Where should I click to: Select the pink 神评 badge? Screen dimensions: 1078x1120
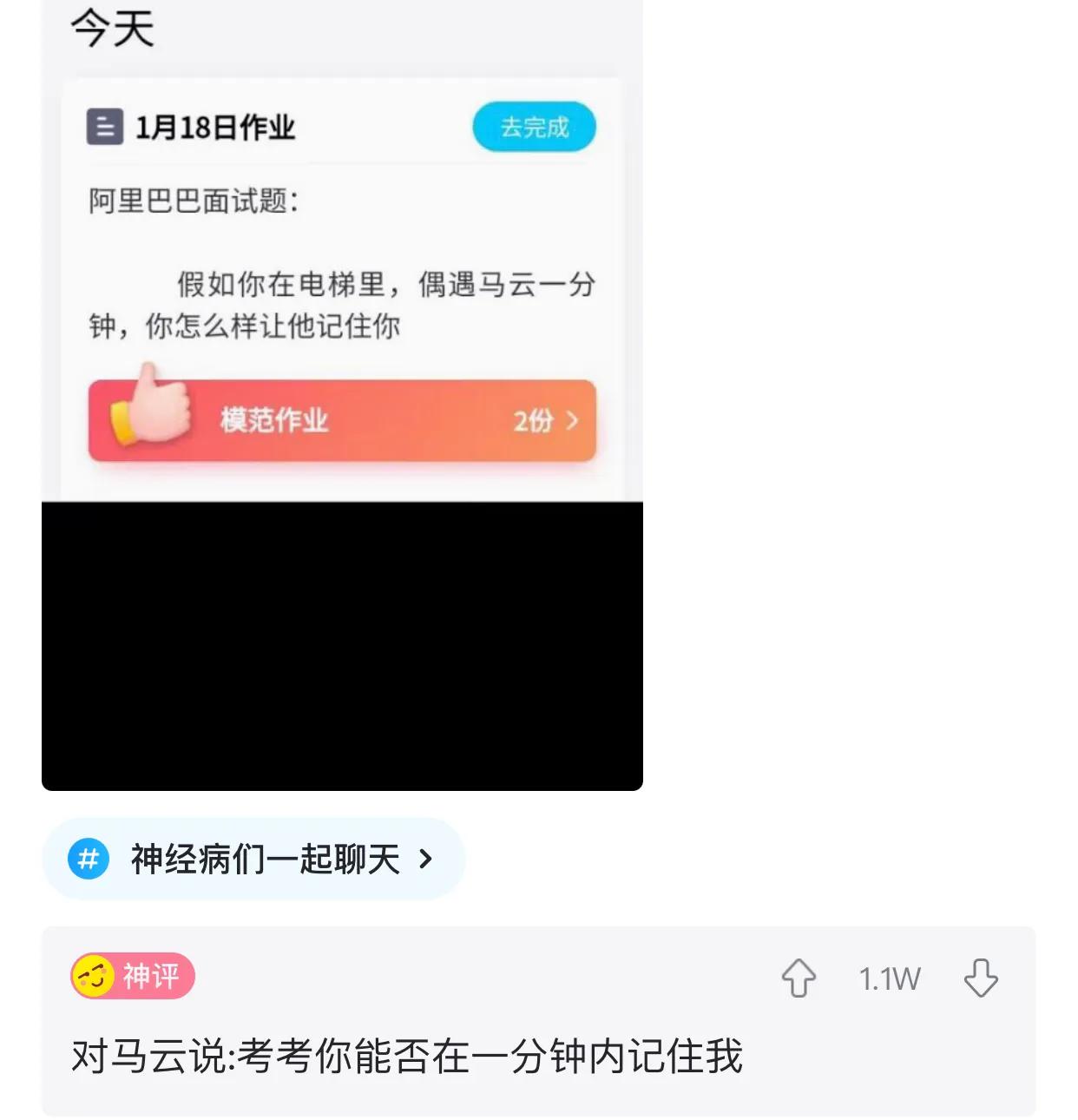coord(132,976)
